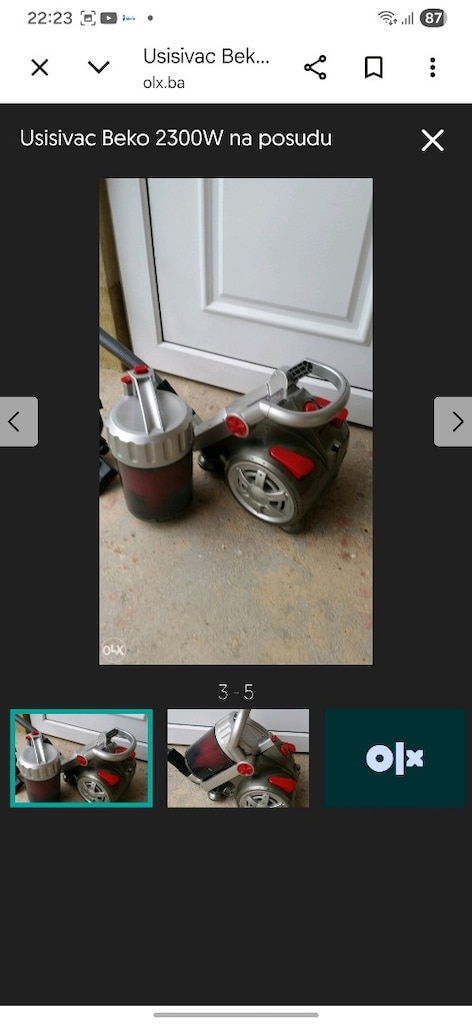Open the second vacuum thumbnail
The image size is (472, 1024).
(x=238, y=758)
